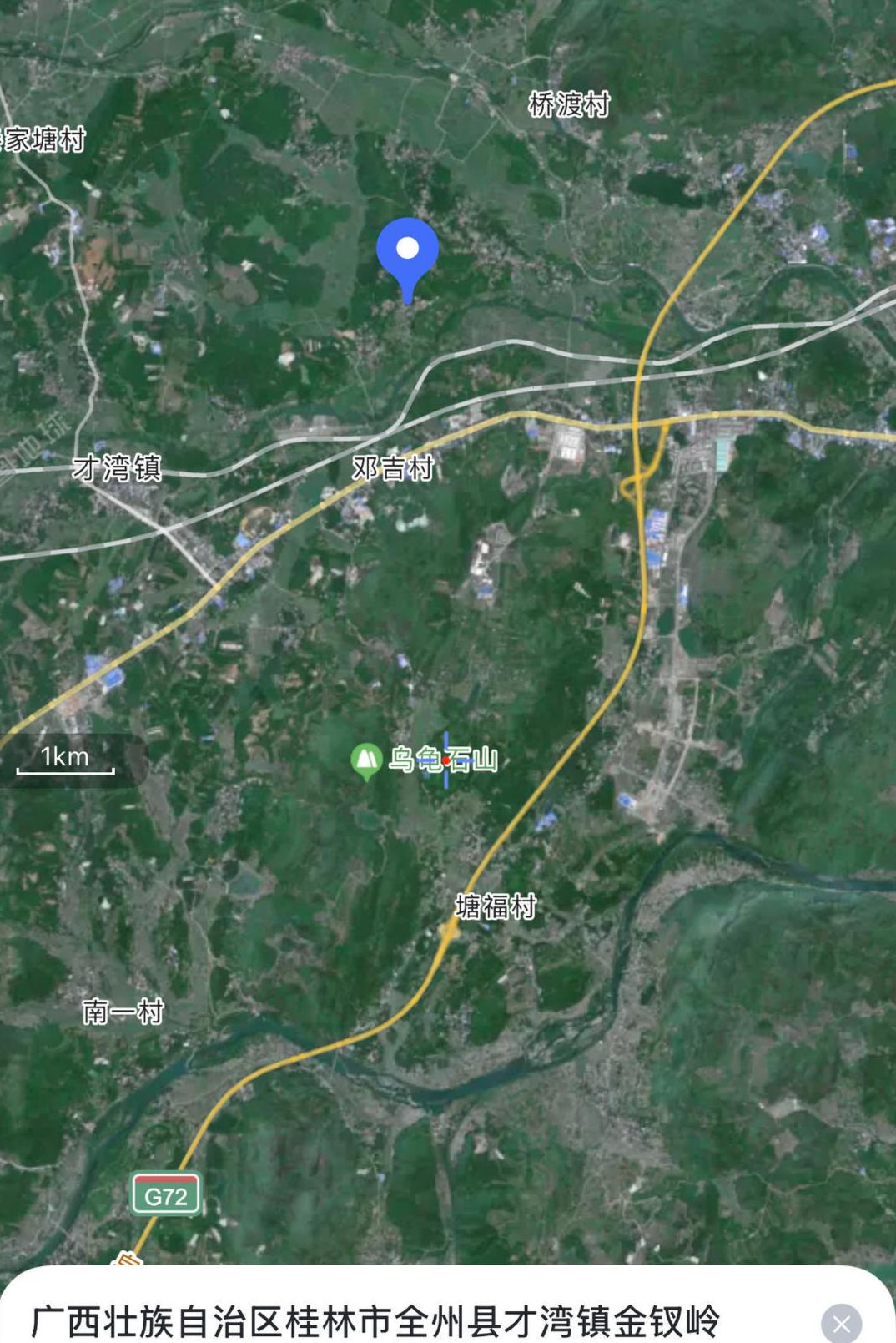Image resolution: width=896 pixels, height=1343 pixels.
Task: Open the 乌龟石山 mountain point of interest
Action: click(x=366, y=760)
